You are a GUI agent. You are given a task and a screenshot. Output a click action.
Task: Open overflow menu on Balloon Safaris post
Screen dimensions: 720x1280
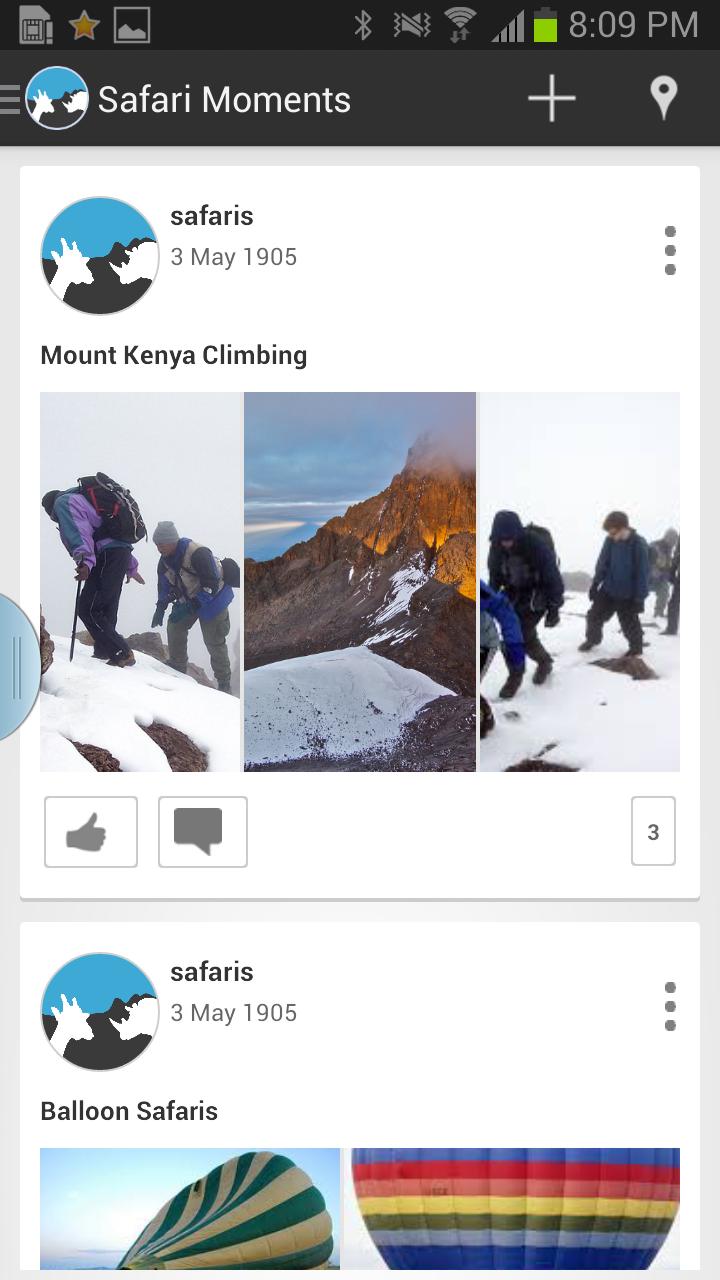tap(670, 1007)
